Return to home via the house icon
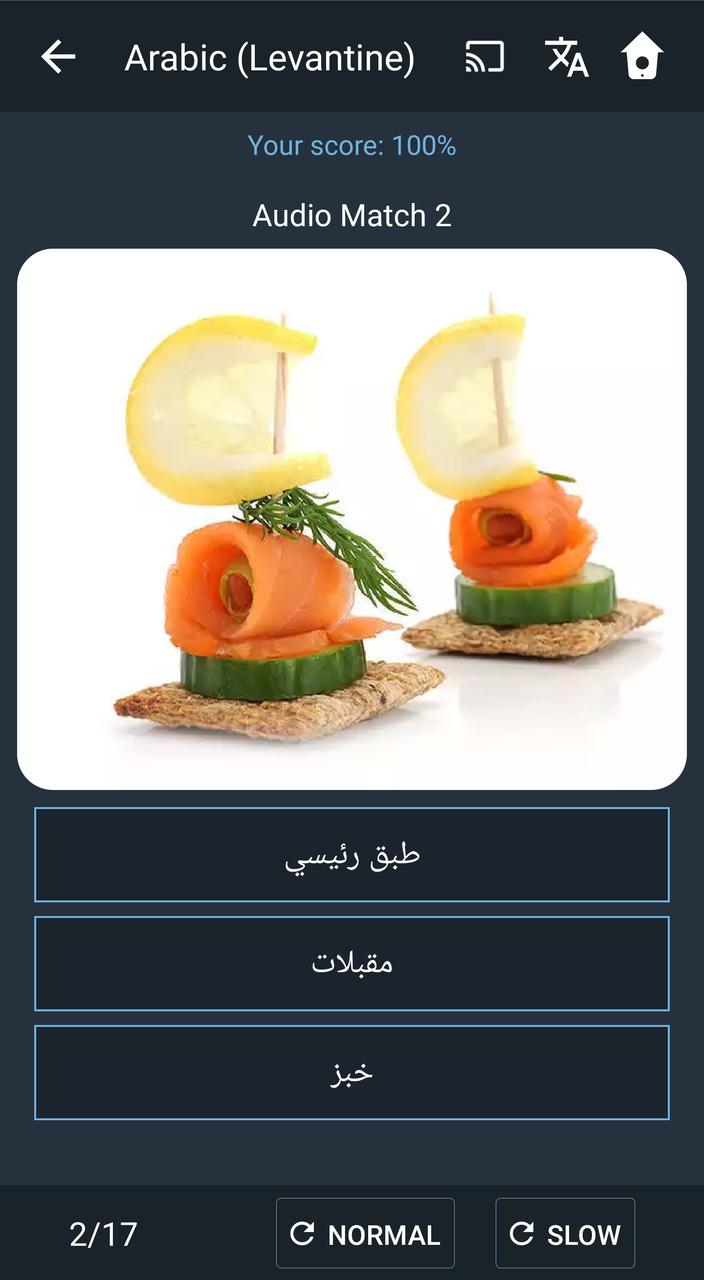This screenshot has height=1280, width=704. pyautogui.click(x=642, y=57)
